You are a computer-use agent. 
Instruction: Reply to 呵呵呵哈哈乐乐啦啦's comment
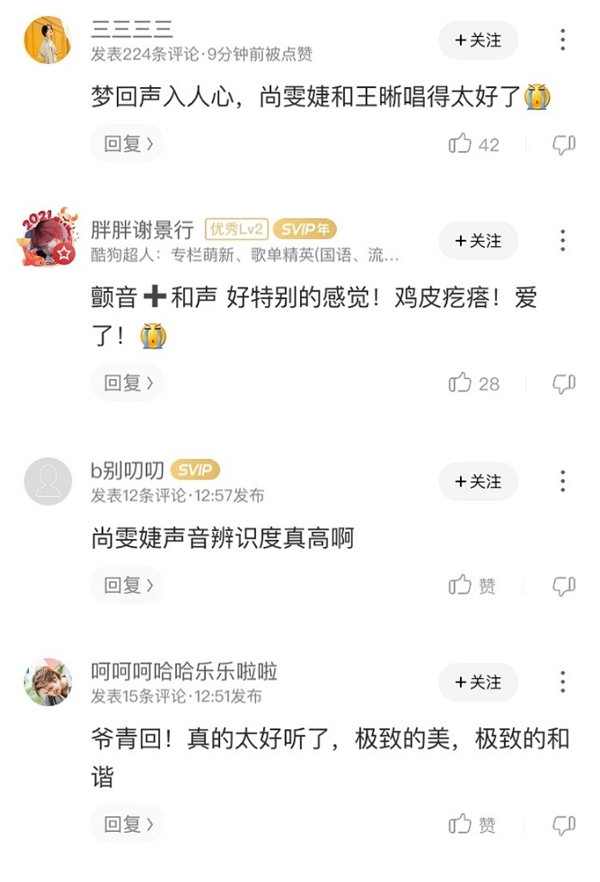click(127, 824)
